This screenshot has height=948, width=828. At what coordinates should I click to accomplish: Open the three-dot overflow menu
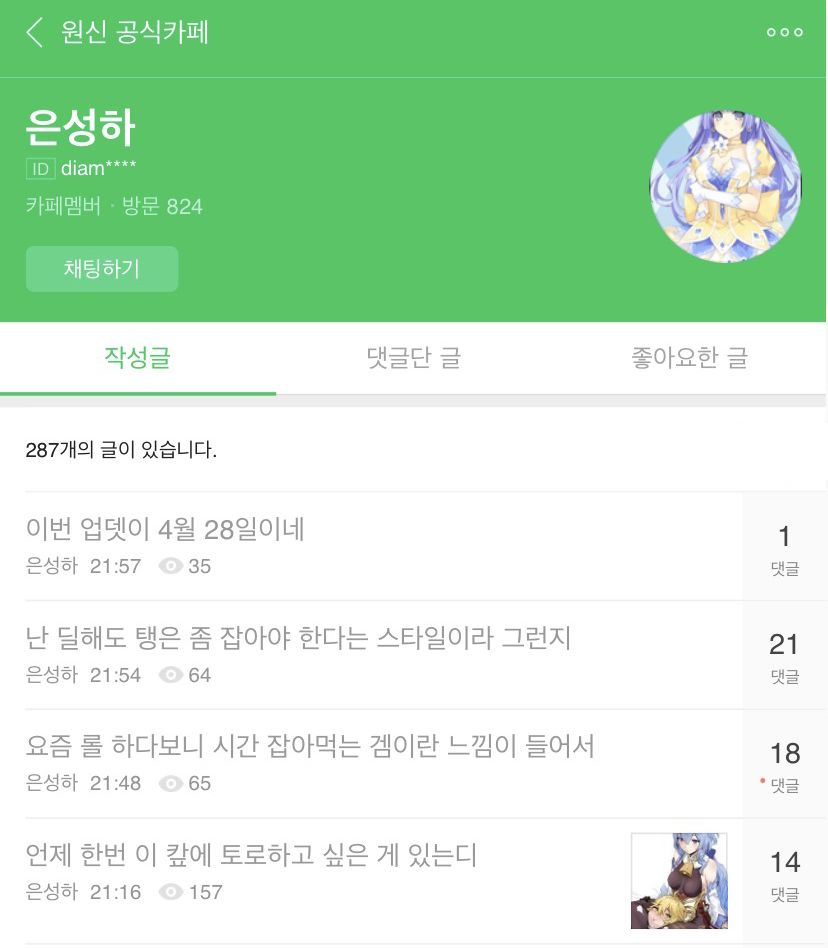784,32
